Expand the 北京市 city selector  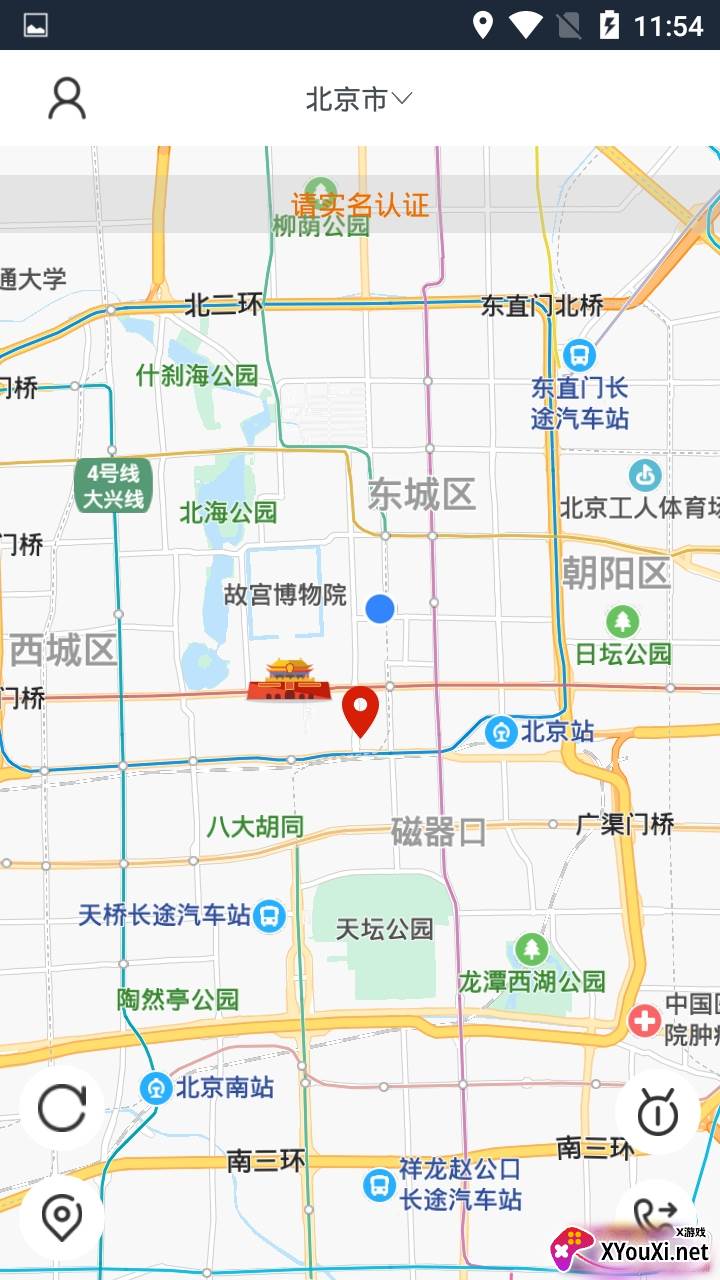pyautogui.click(x=359, y=99)
